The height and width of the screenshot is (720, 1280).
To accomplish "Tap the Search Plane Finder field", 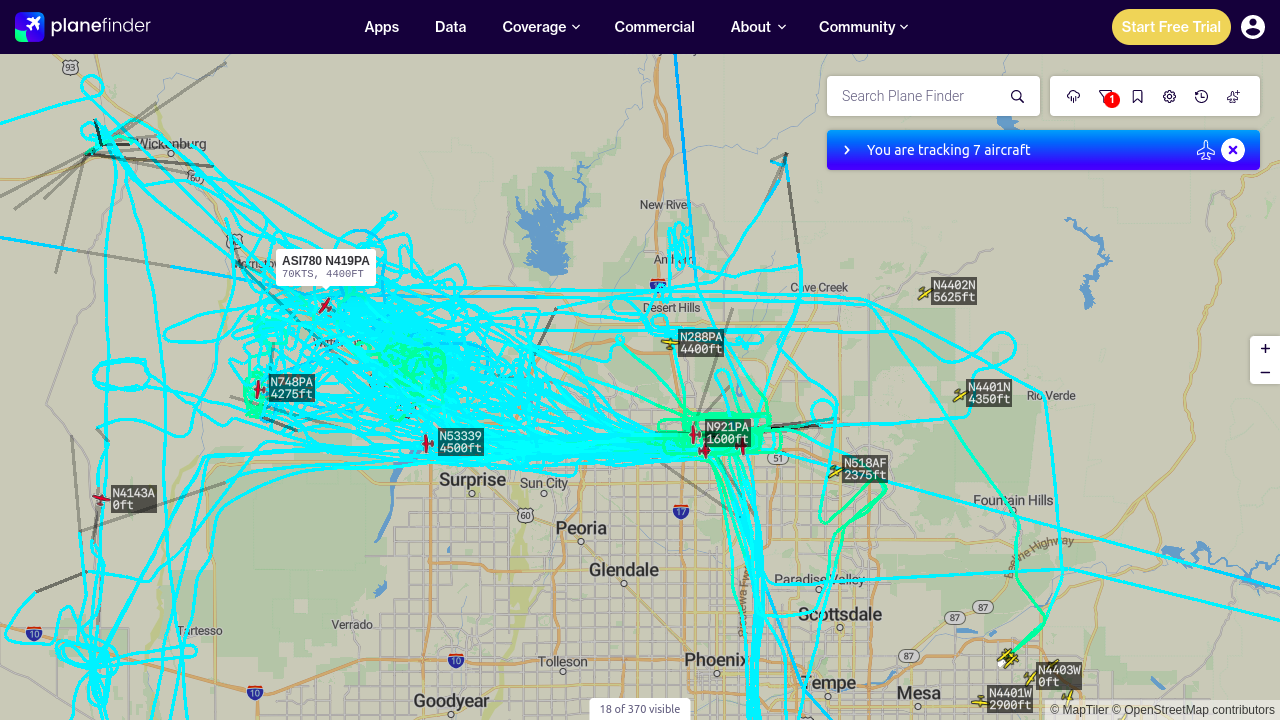I will click(918, 96).
